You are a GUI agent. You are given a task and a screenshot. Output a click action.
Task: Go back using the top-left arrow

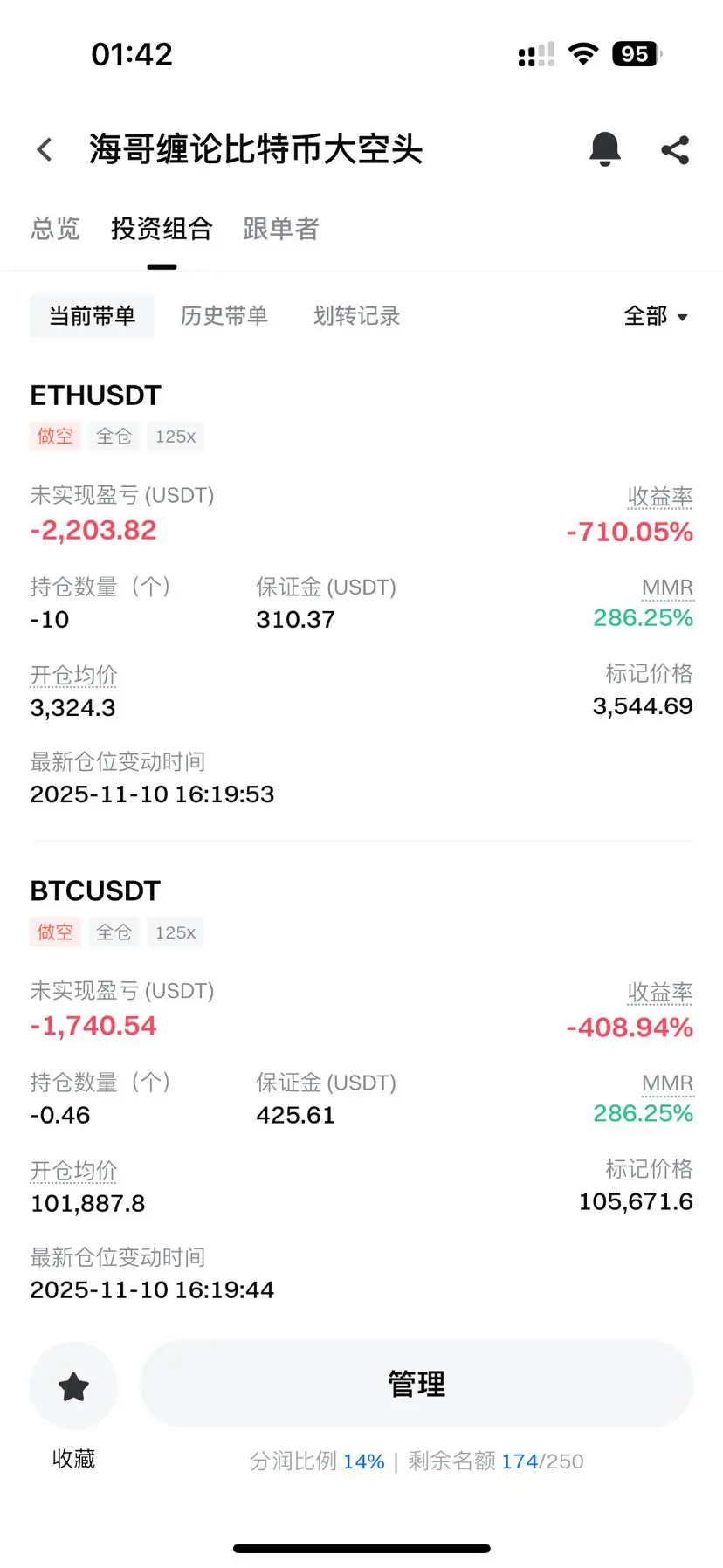[45, 149]
